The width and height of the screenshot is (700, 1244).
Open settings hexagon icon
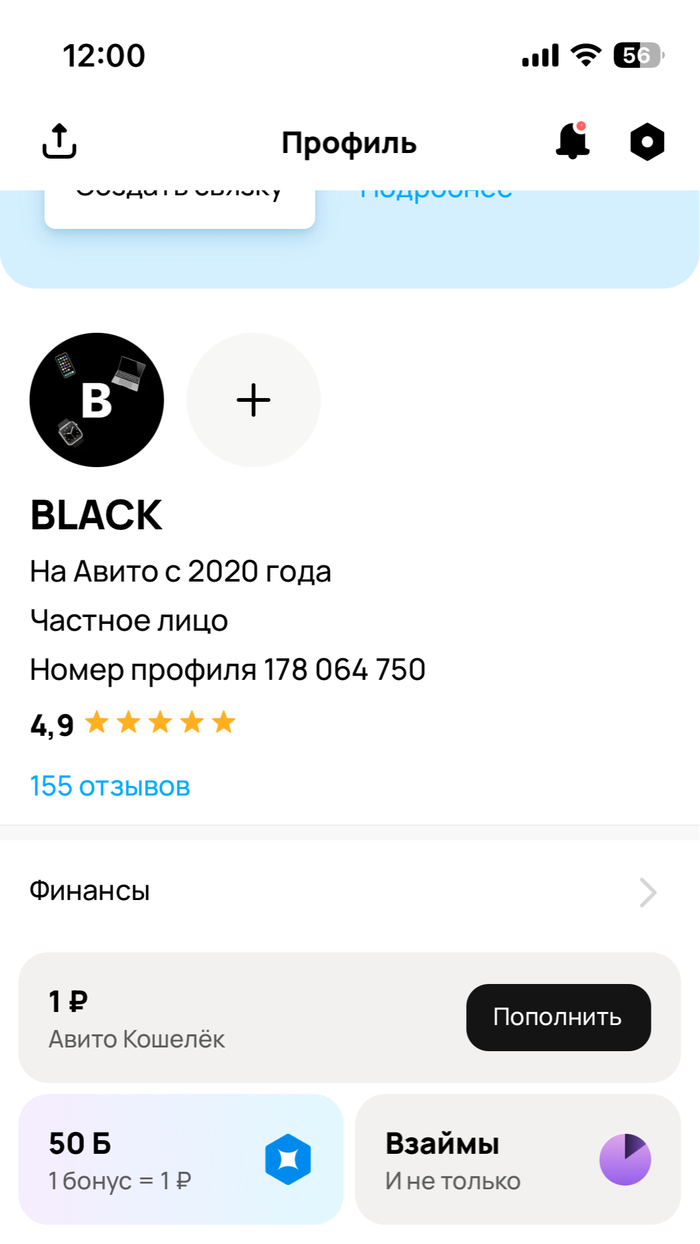[x=647, y=143]
